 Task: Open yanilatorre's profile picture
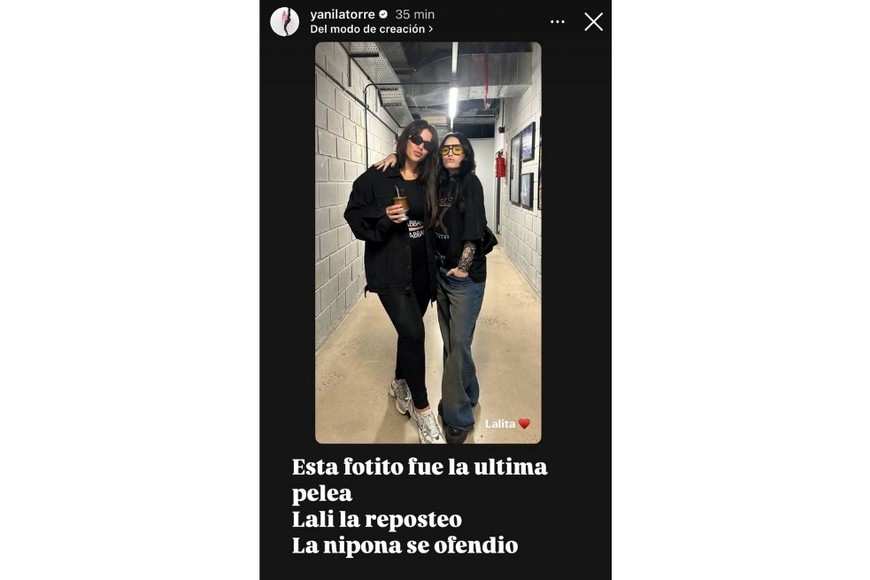[285, 21]
